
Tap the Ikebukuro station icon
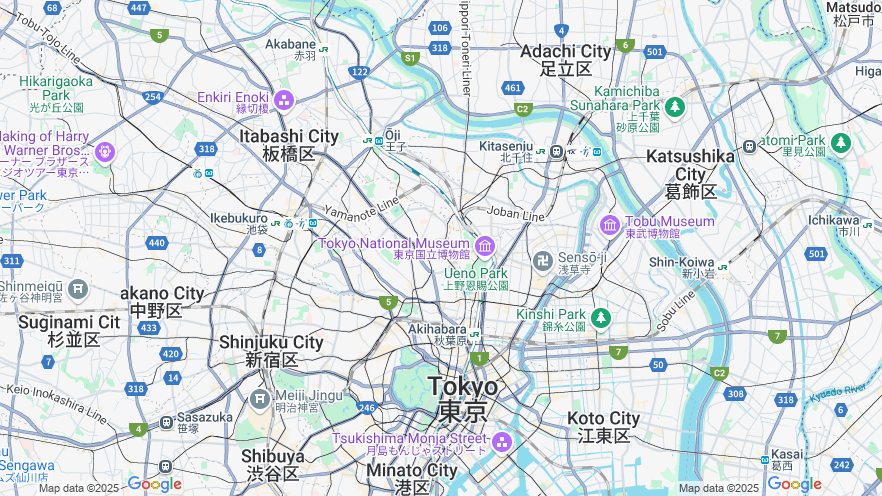[277, 223]
